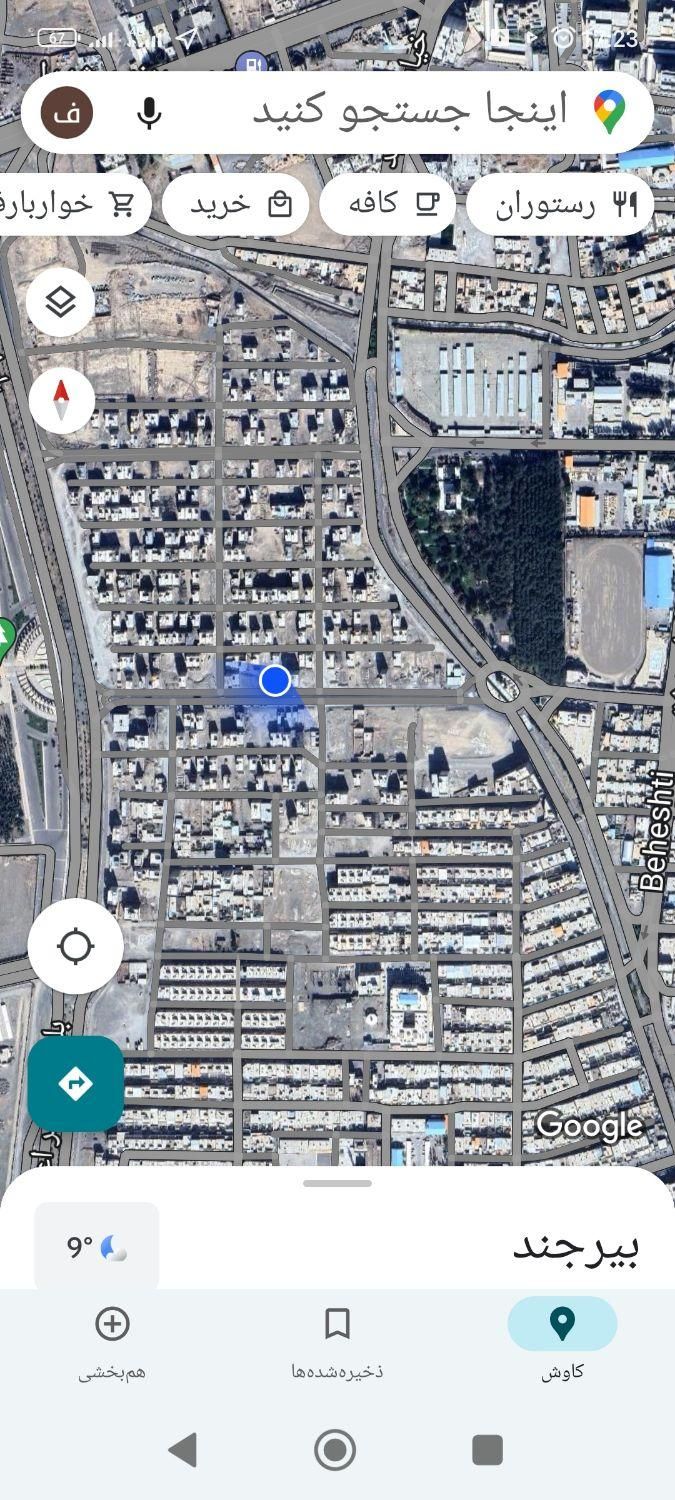Switch to the هم‌بخشی tab

[112, 1341]
